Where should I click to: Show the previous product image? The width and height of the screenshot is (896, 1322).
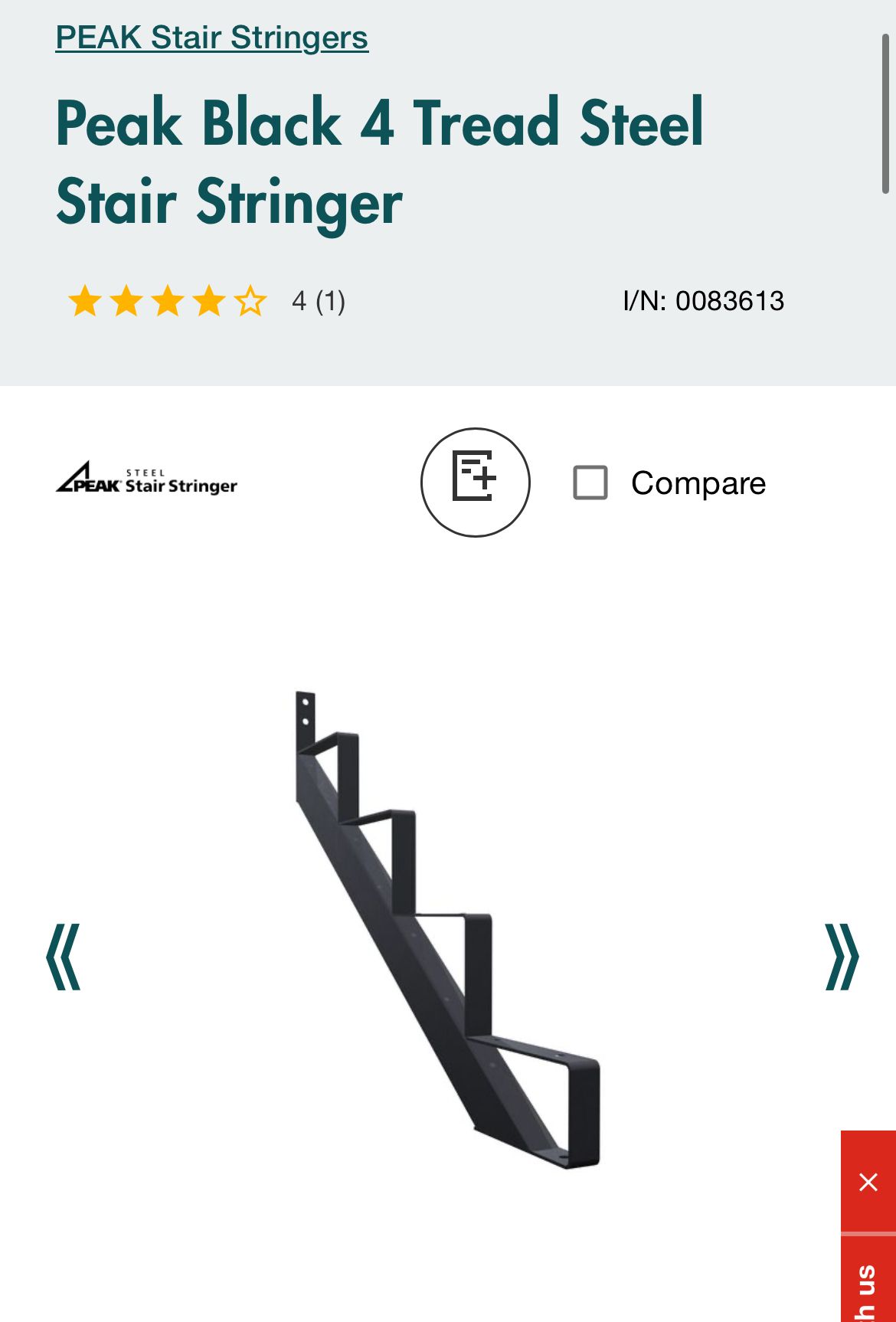[x=63, y=957]
